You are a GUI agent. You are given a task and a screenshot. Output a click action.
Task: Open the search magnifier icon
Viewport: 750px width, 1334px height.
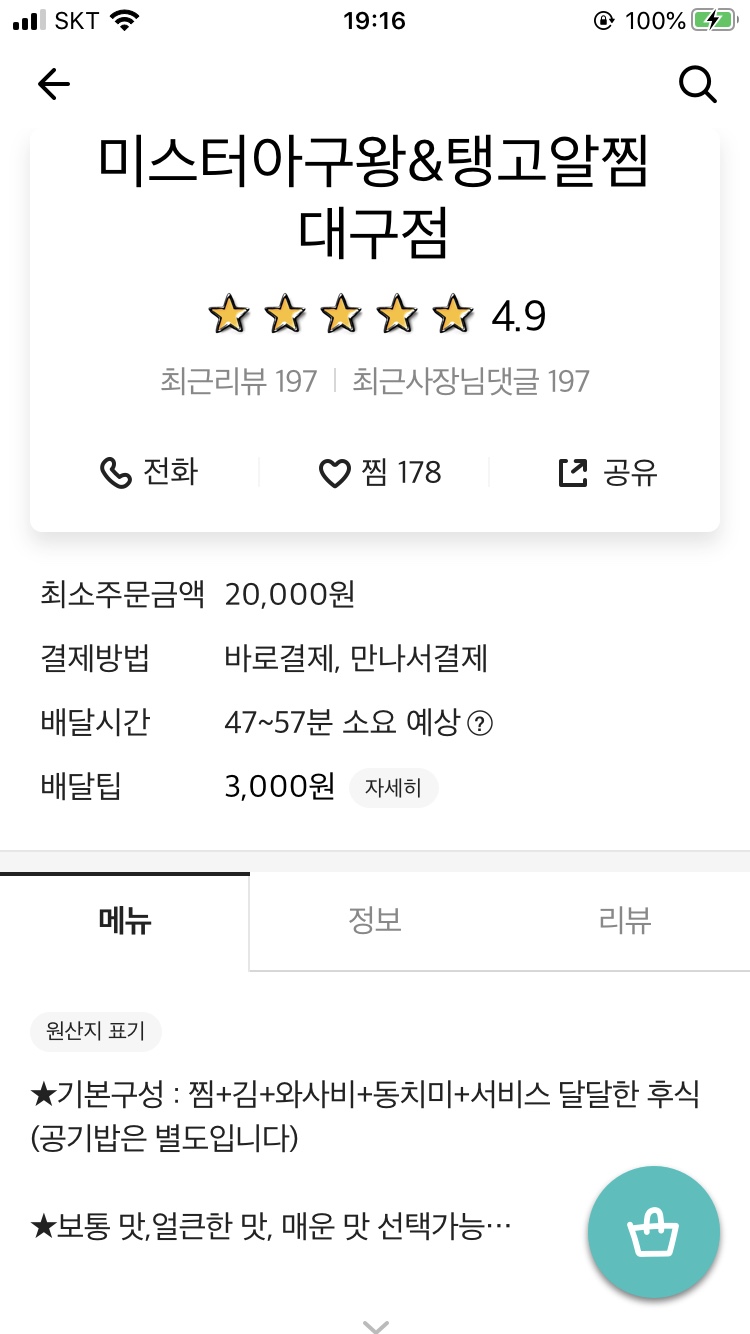point(697,85)
